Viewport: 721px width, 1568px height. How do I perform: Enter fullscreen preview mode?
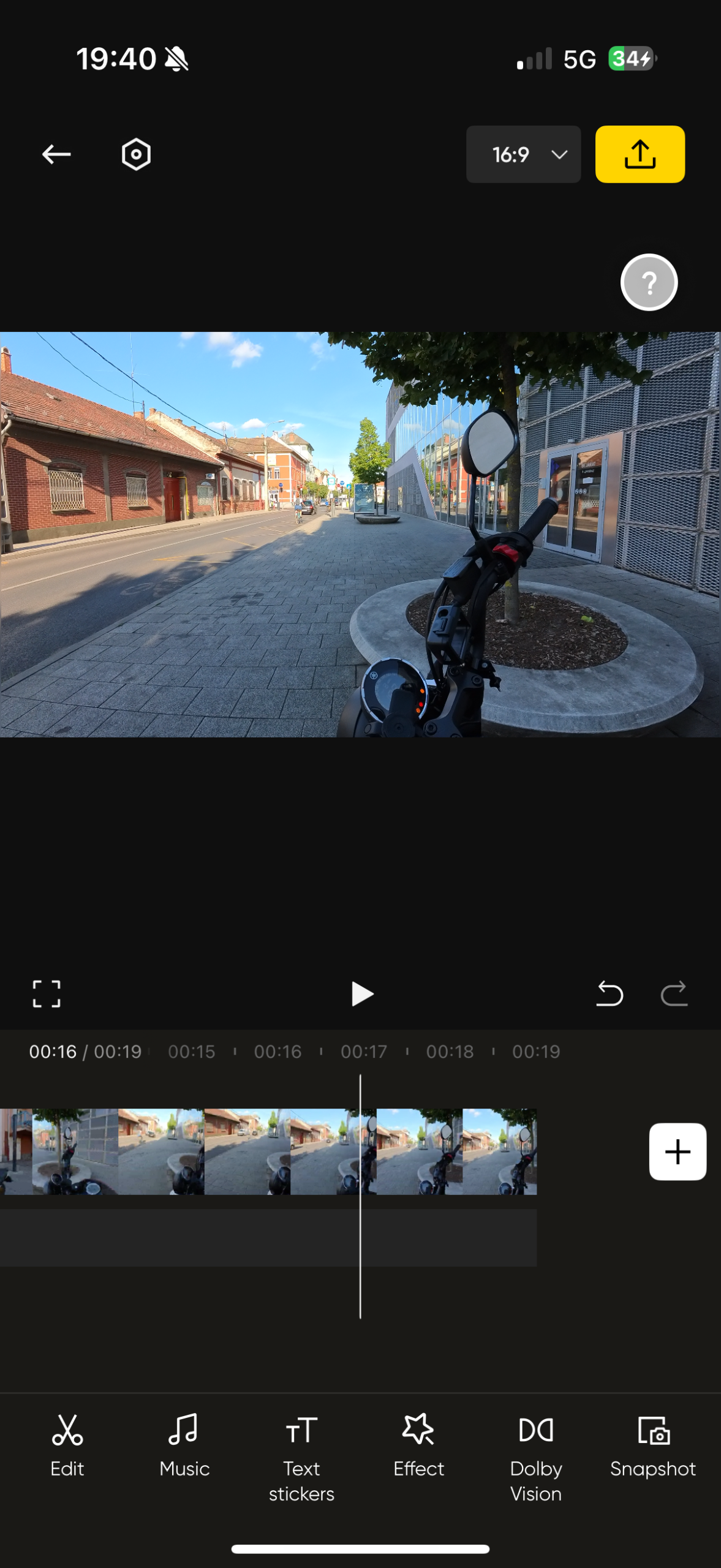[47, 993]
